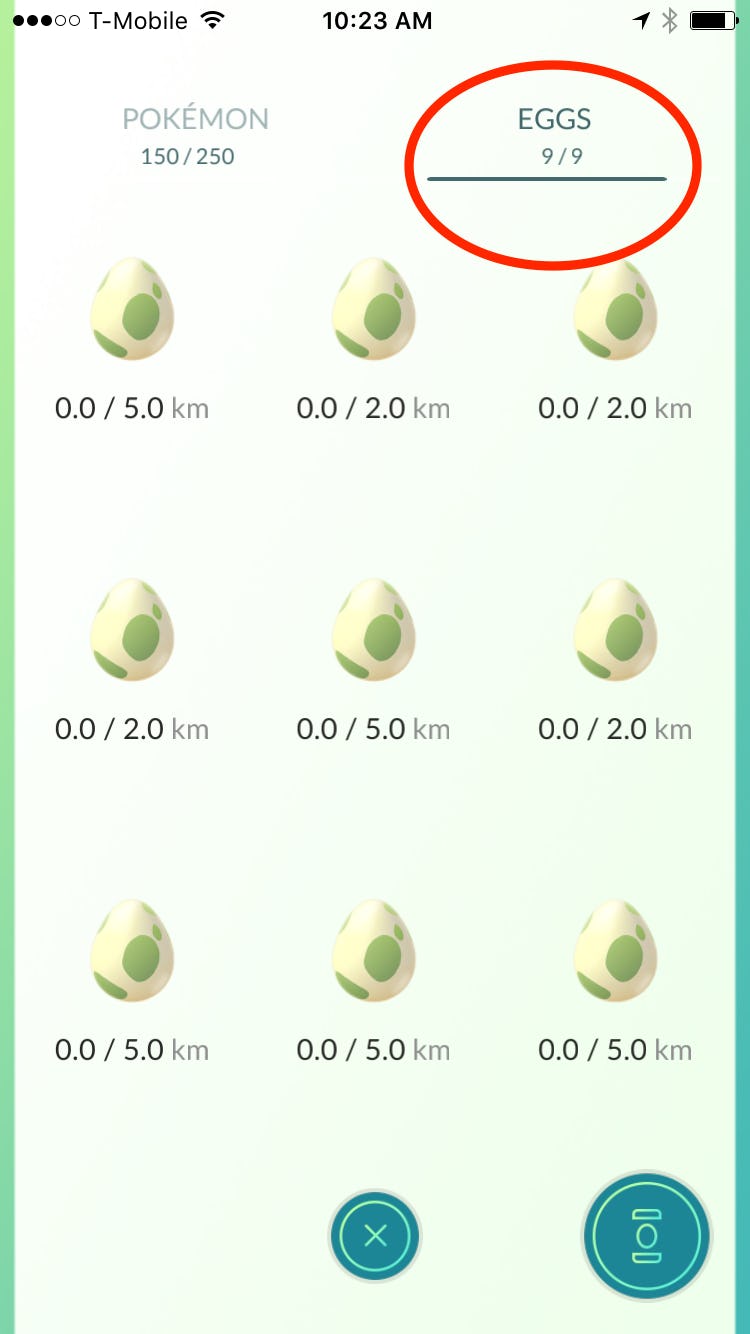Open the incubator button at bottom right
Image resolution: width=750 pixels, height=1334 pixels.
pyautogui.click(x=645, y=1236)
